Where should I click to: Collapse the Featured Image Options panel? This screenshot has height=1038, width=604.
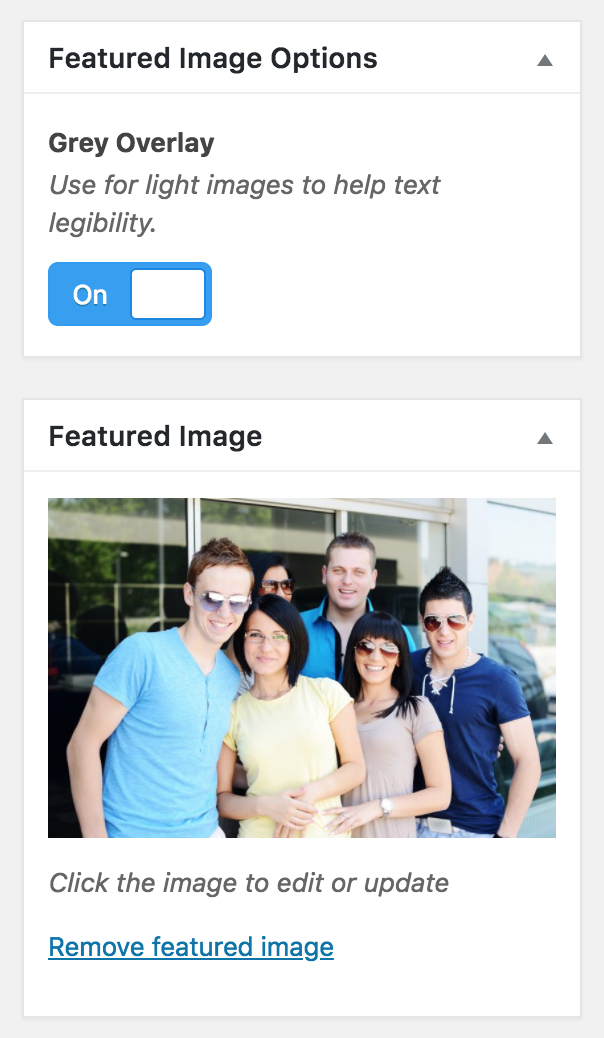tap(544, 60)
